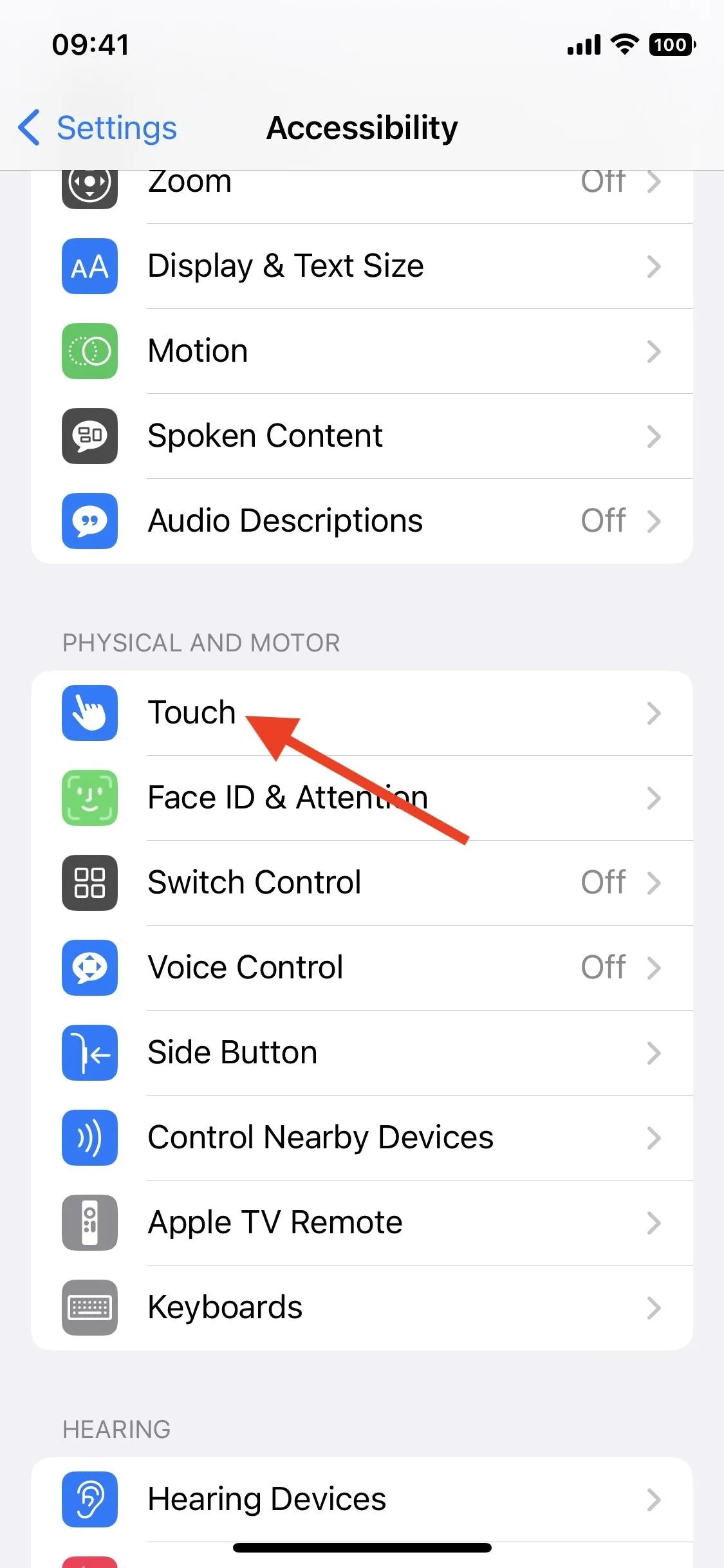Image resolution: width=724 pixels, height=1568 pixels.
Task: Open Side Button options
Action: (362, 1053)
